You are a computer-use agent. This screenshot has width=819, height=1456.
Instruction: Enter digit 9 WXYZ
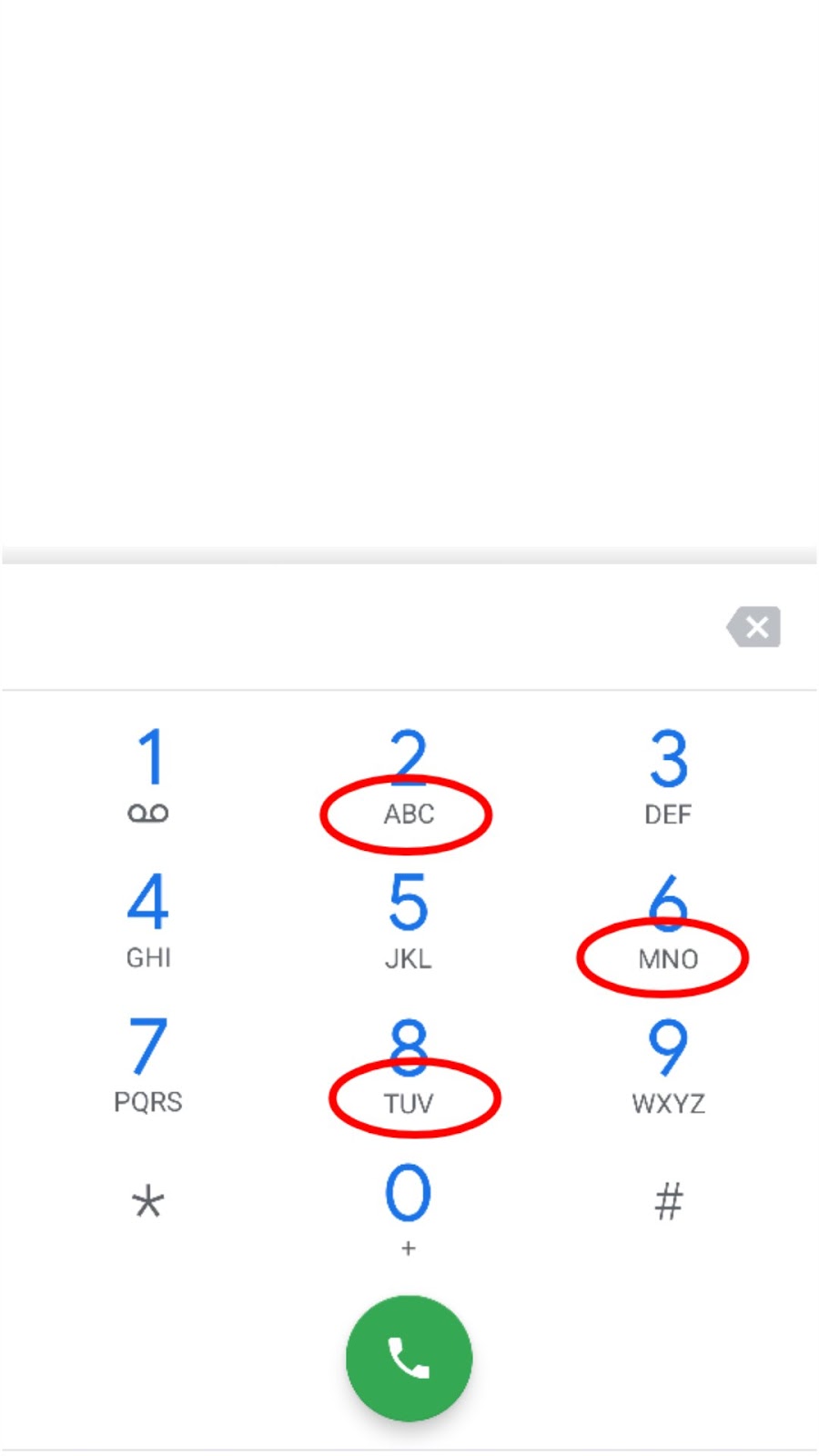(x=669, y=1065)
